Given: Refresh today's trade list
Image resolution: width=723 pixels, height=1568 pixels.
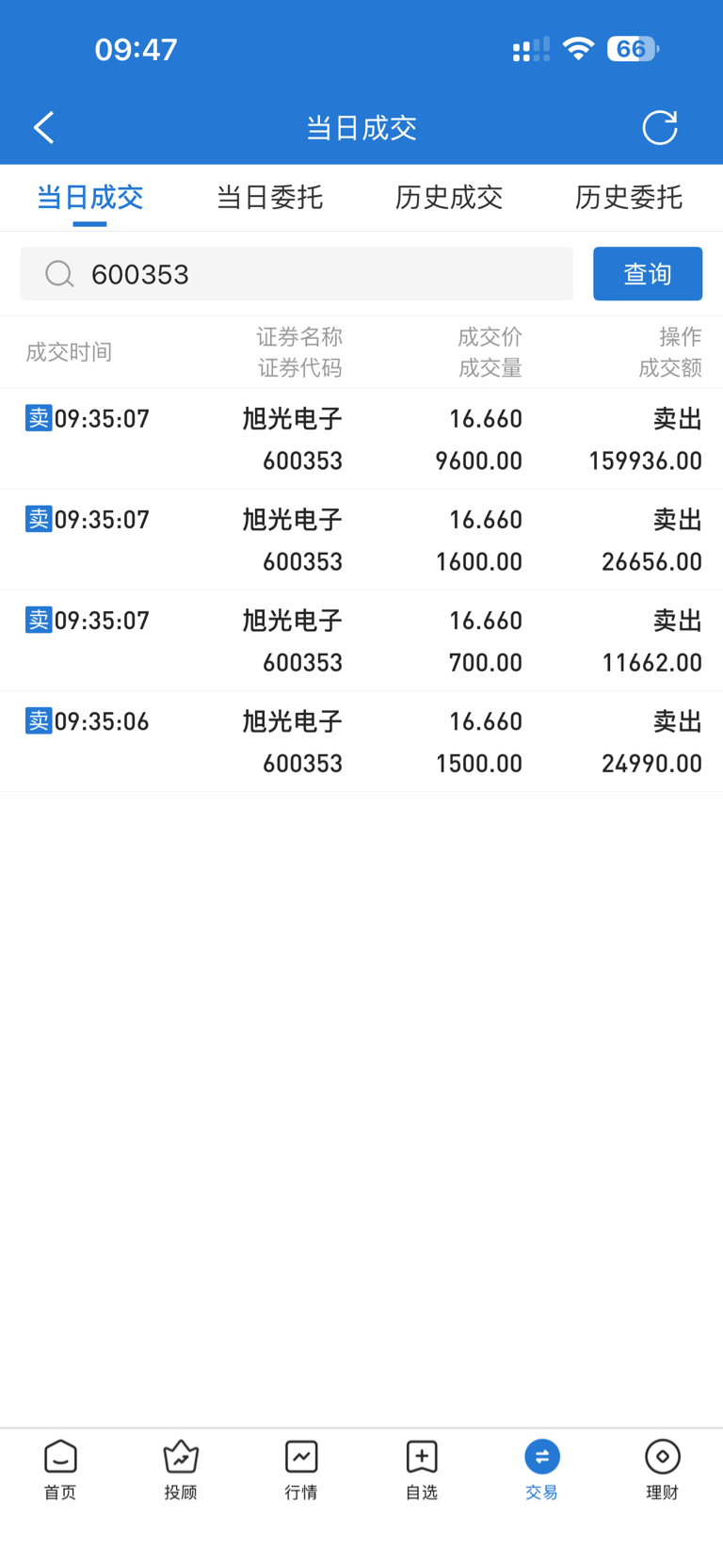Looking at the screenshot, I should pos(660,127).
